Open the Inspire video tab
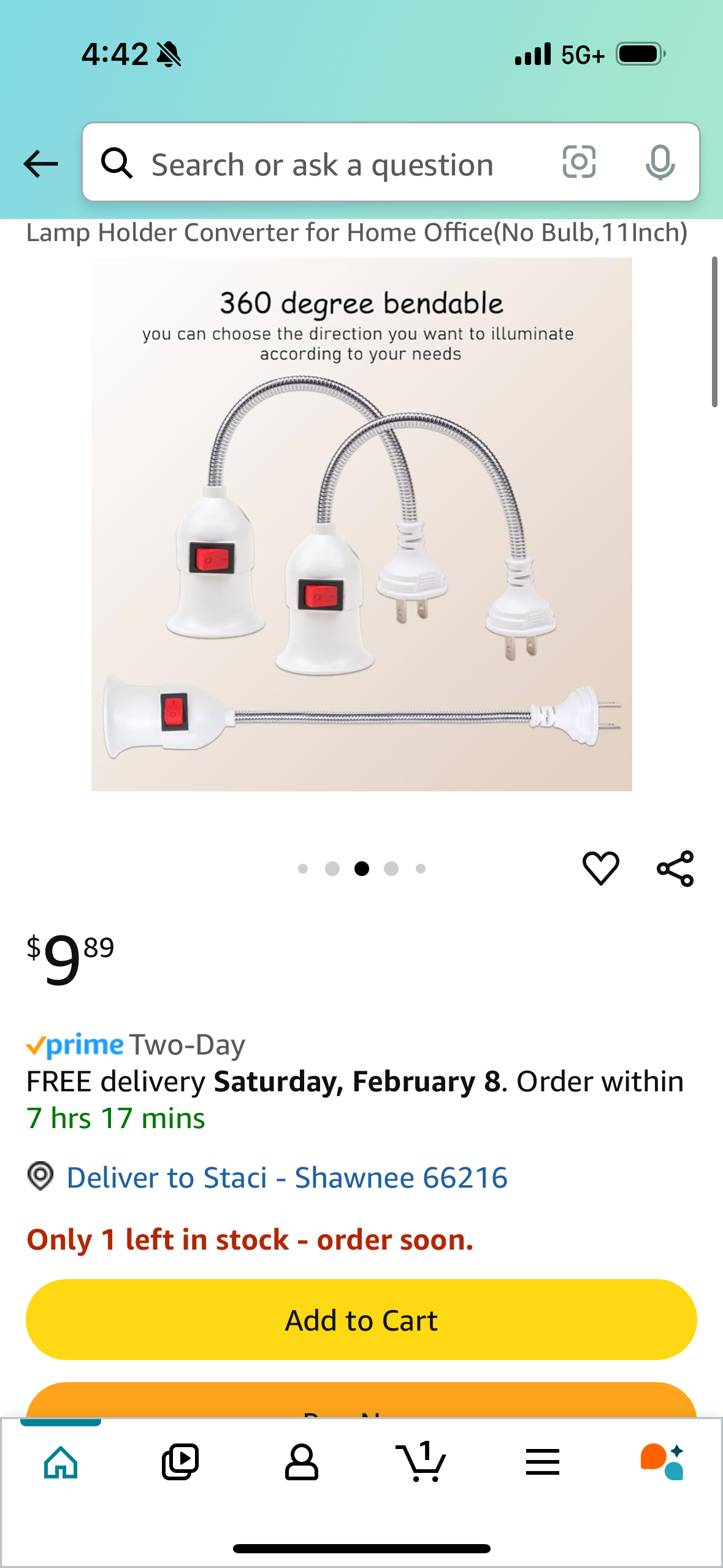Screen dimensions: 723x1568 (180, 1462)
